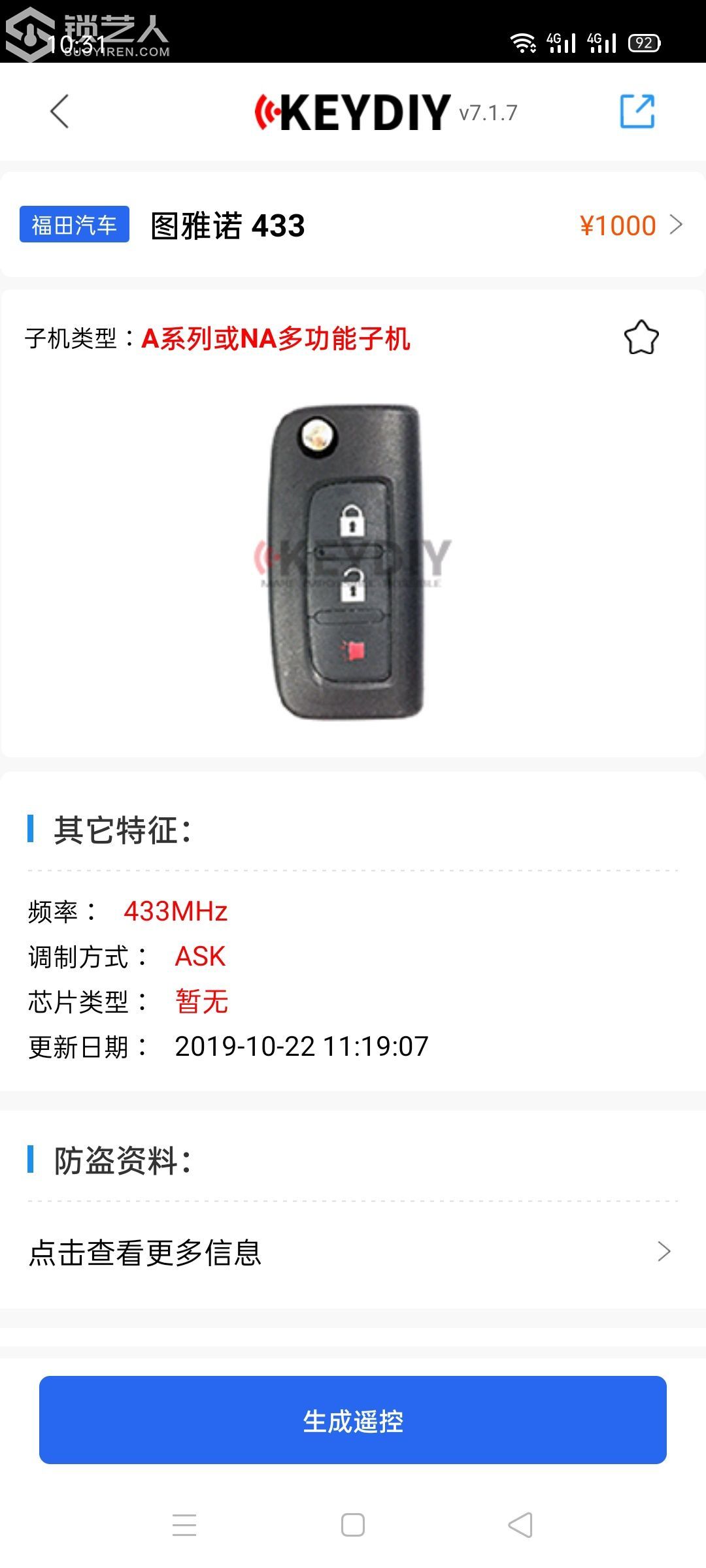Enlarge the remote key product image
The width and height of the screenshot is (706, 1568).
tap(346, 562)
